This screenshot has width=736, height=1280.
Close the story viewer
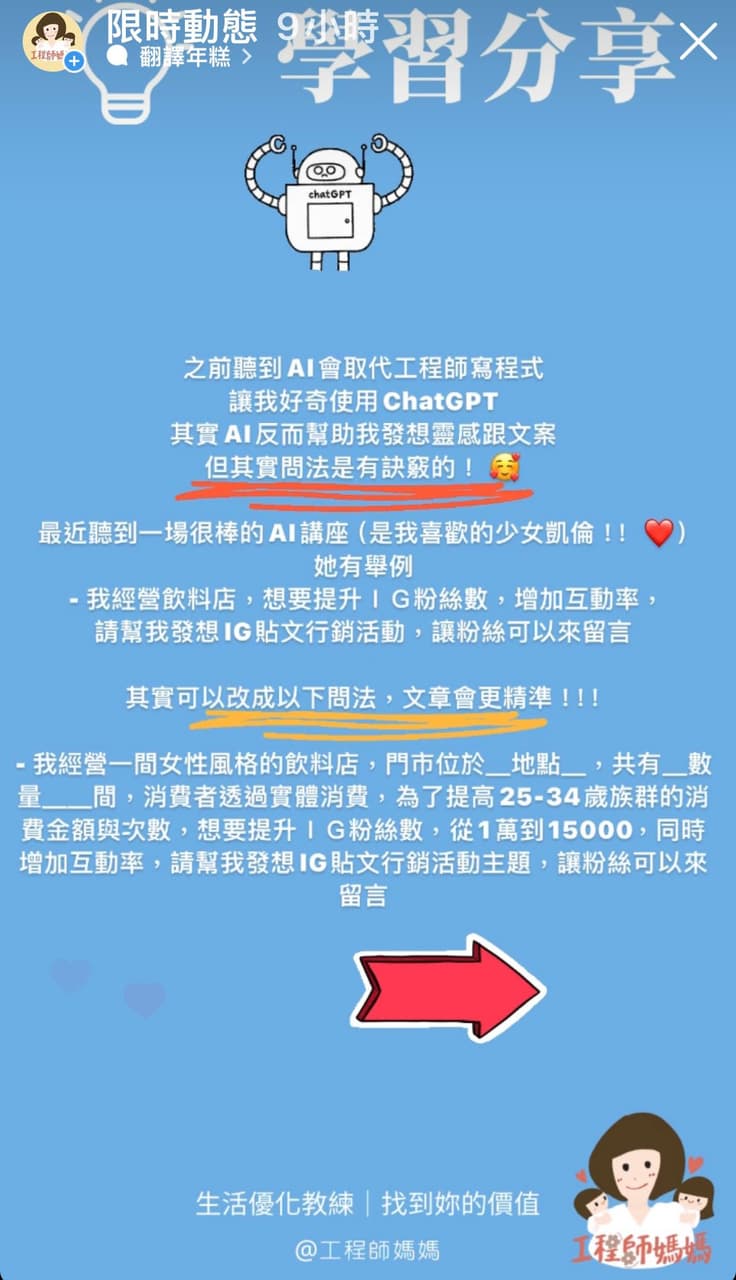697,41
